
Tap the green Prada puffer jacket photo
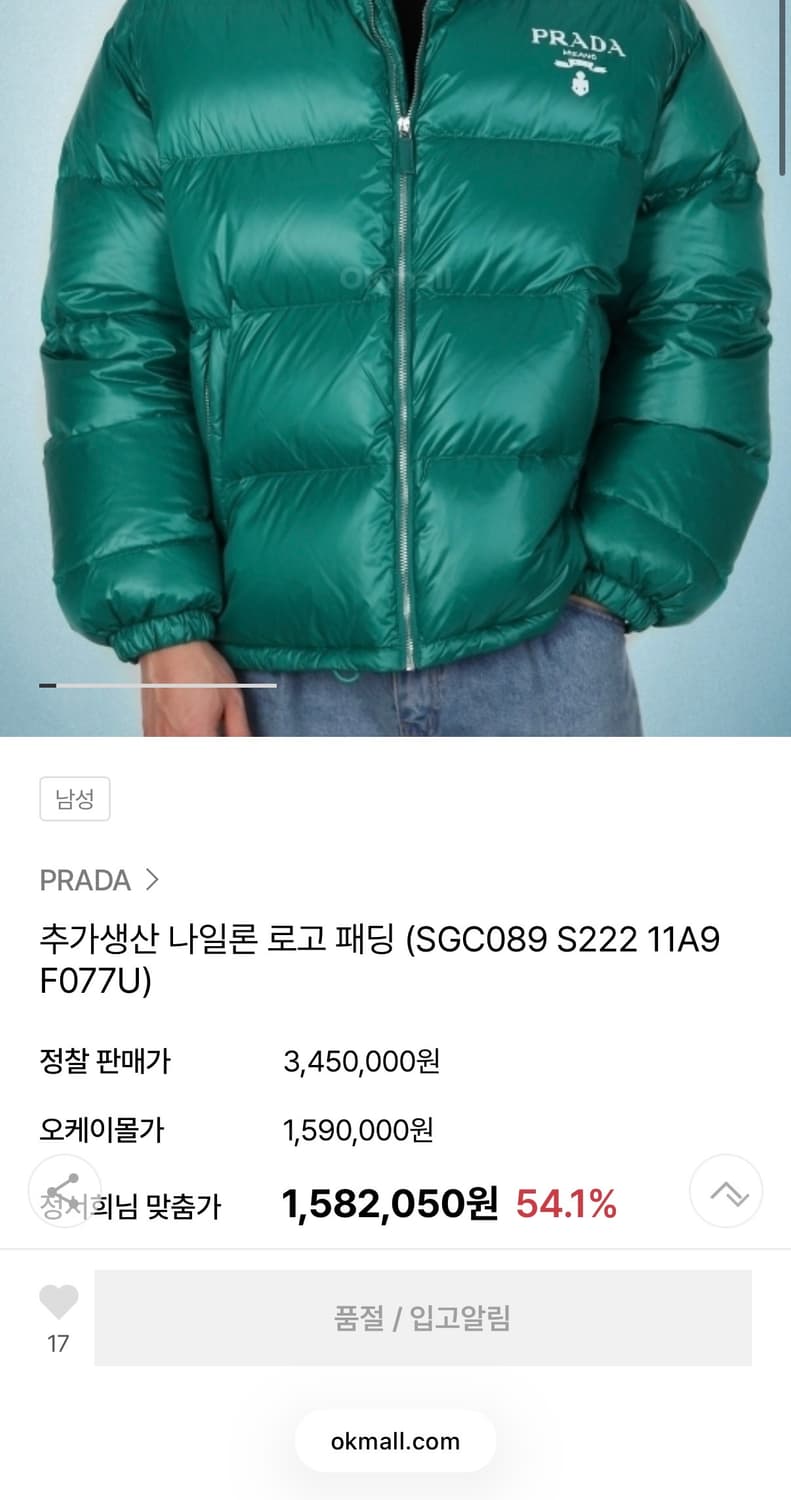395,360
